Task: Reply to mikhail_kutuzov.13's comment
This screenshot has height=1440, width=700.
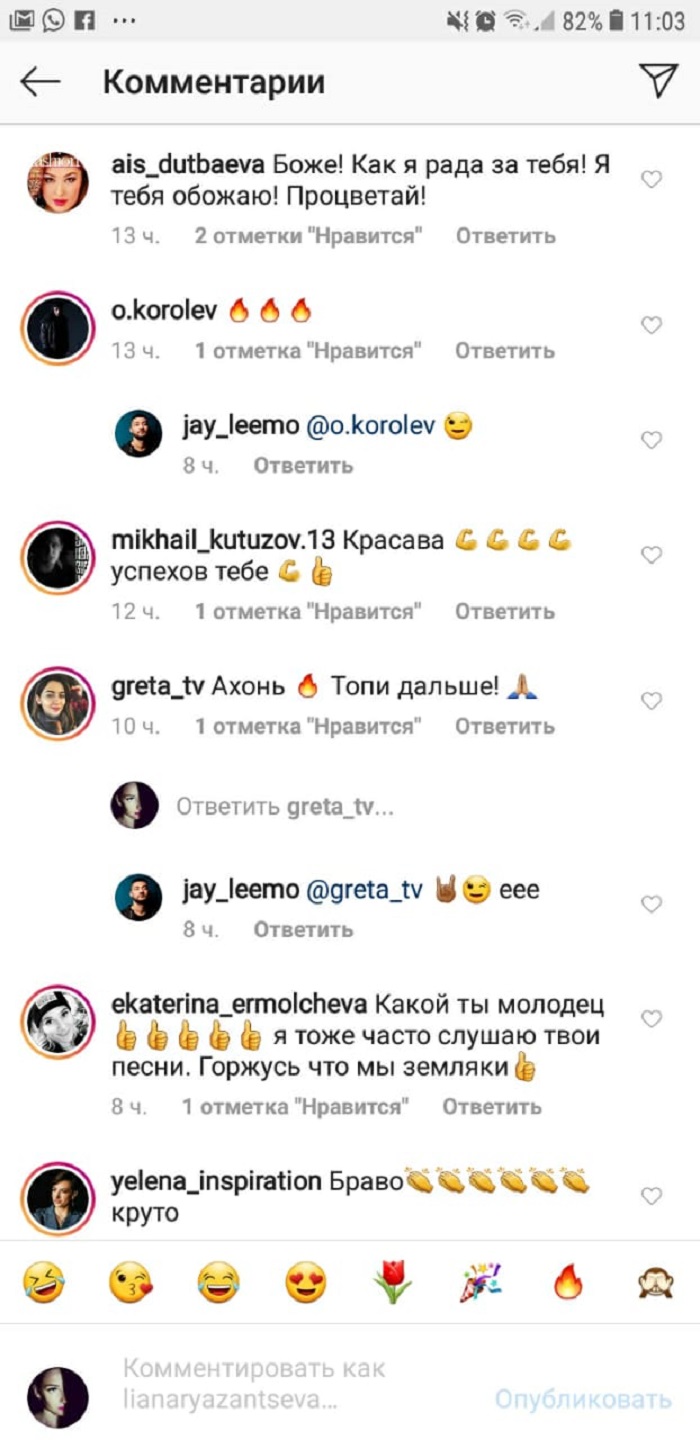Action: pos(504,611)
